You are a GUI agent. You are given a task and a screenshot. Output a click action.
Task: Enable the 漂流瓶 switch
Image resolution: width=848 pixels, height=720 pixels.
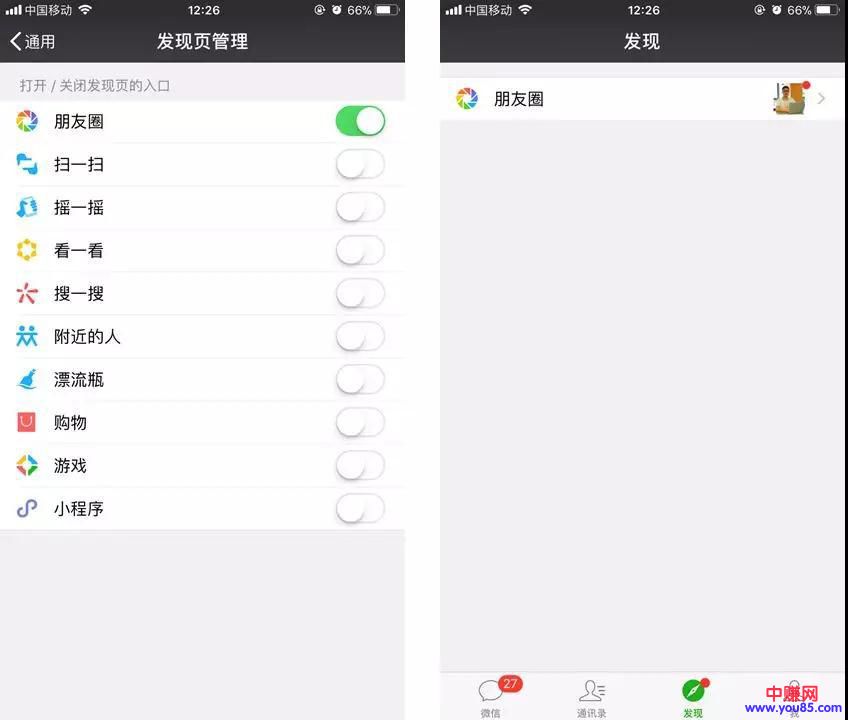coord(360,380)
